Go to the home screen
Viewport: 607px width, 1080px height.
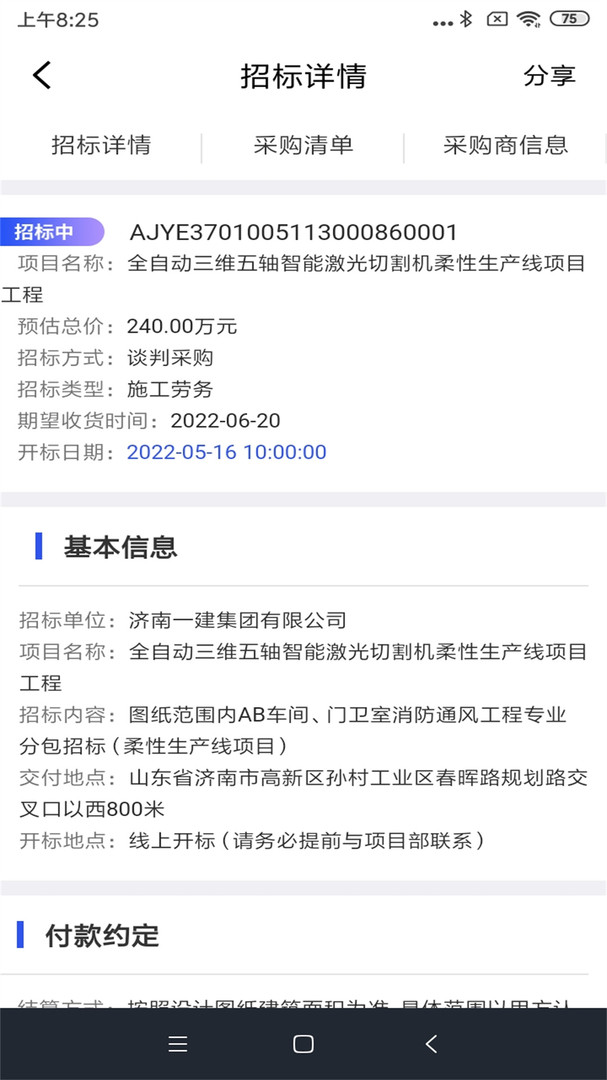(x=303, y=1044)
